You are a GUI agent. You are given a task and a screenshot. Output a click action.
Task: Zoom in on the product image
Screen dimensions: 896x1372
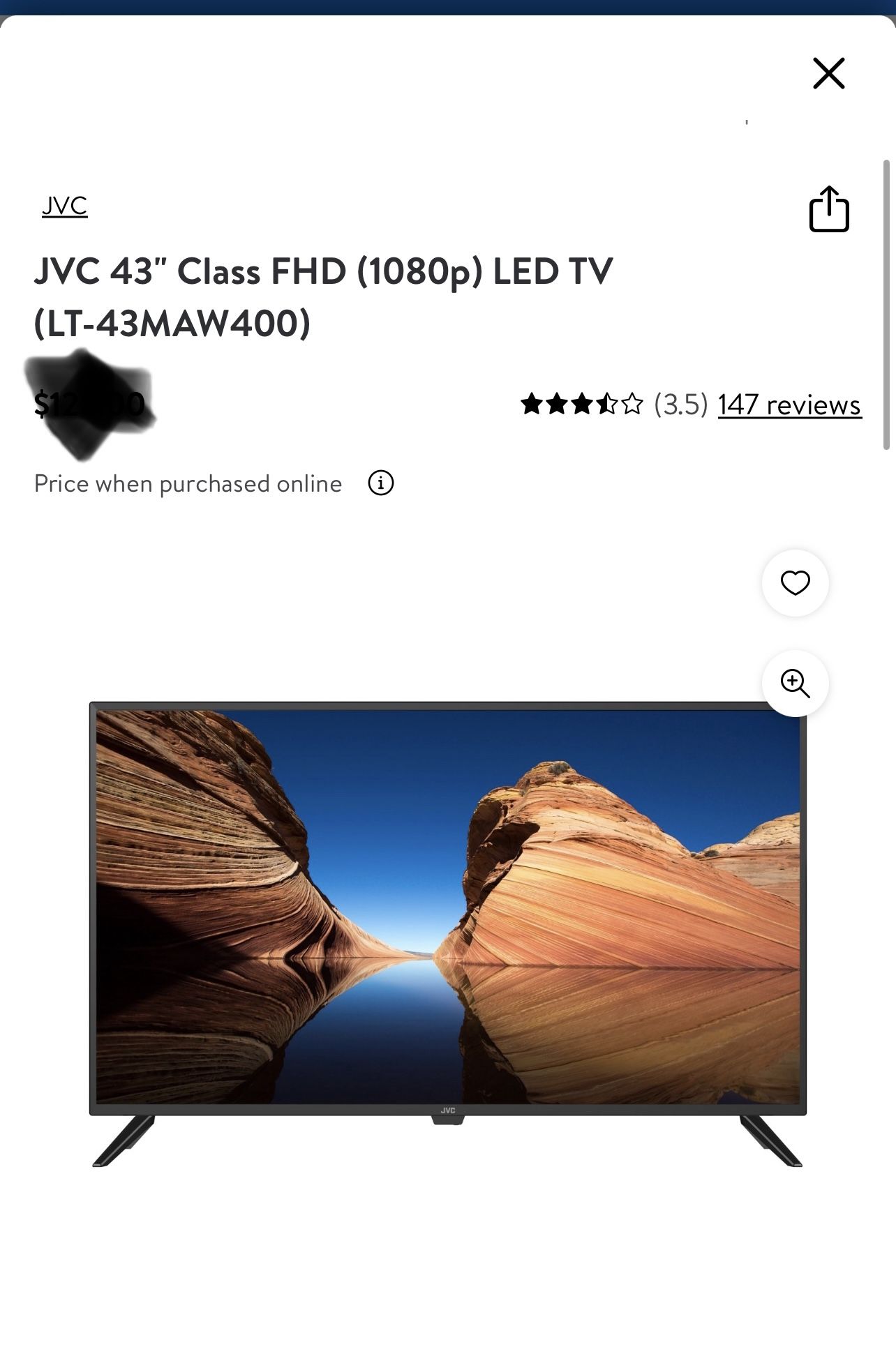pyautogui.click(x=795, y=684)
